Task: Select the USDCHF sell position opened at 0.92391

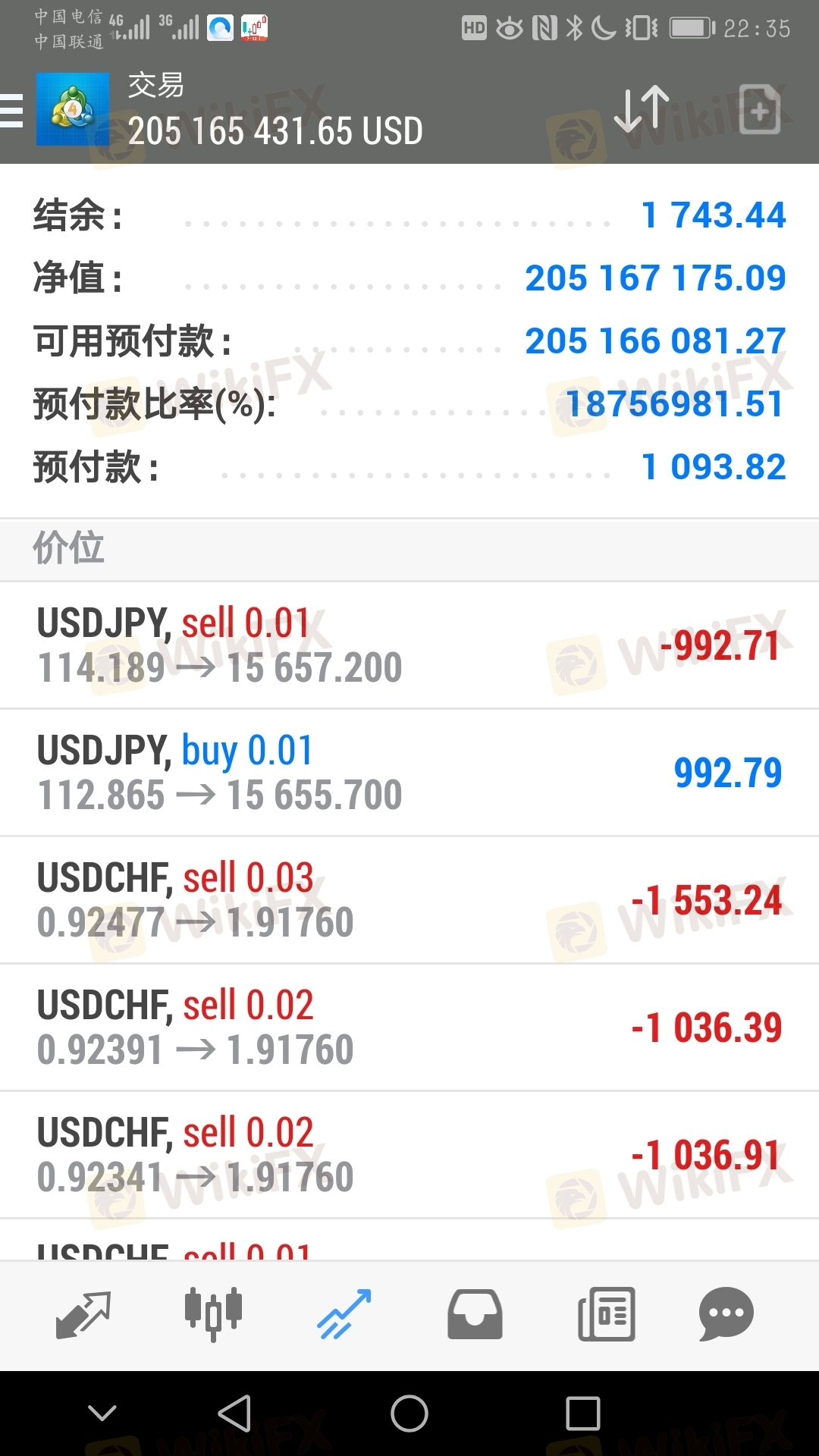Action: point(409,1028)
